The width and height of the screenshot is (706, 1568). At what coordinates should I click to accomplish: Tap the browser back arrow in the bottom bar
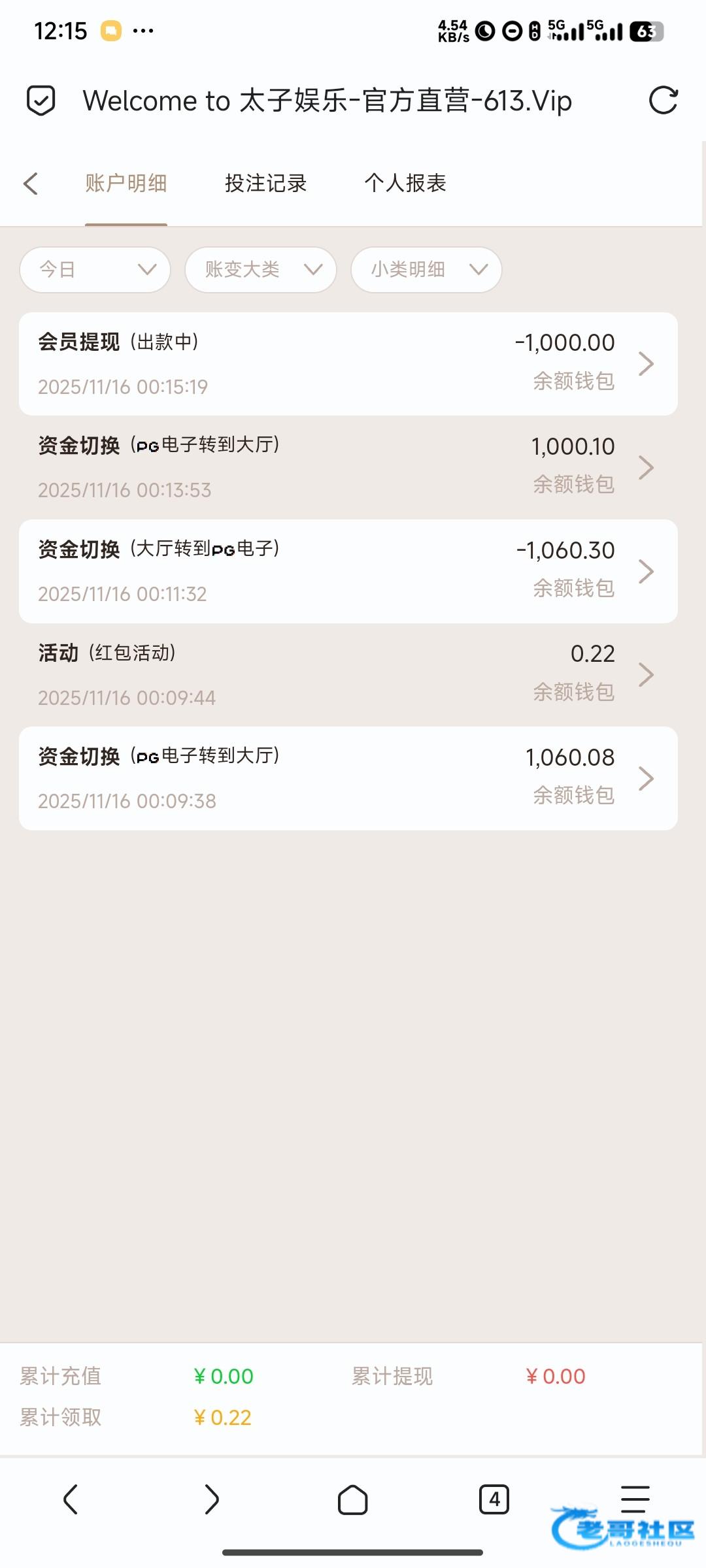[x=71, y=1499]
